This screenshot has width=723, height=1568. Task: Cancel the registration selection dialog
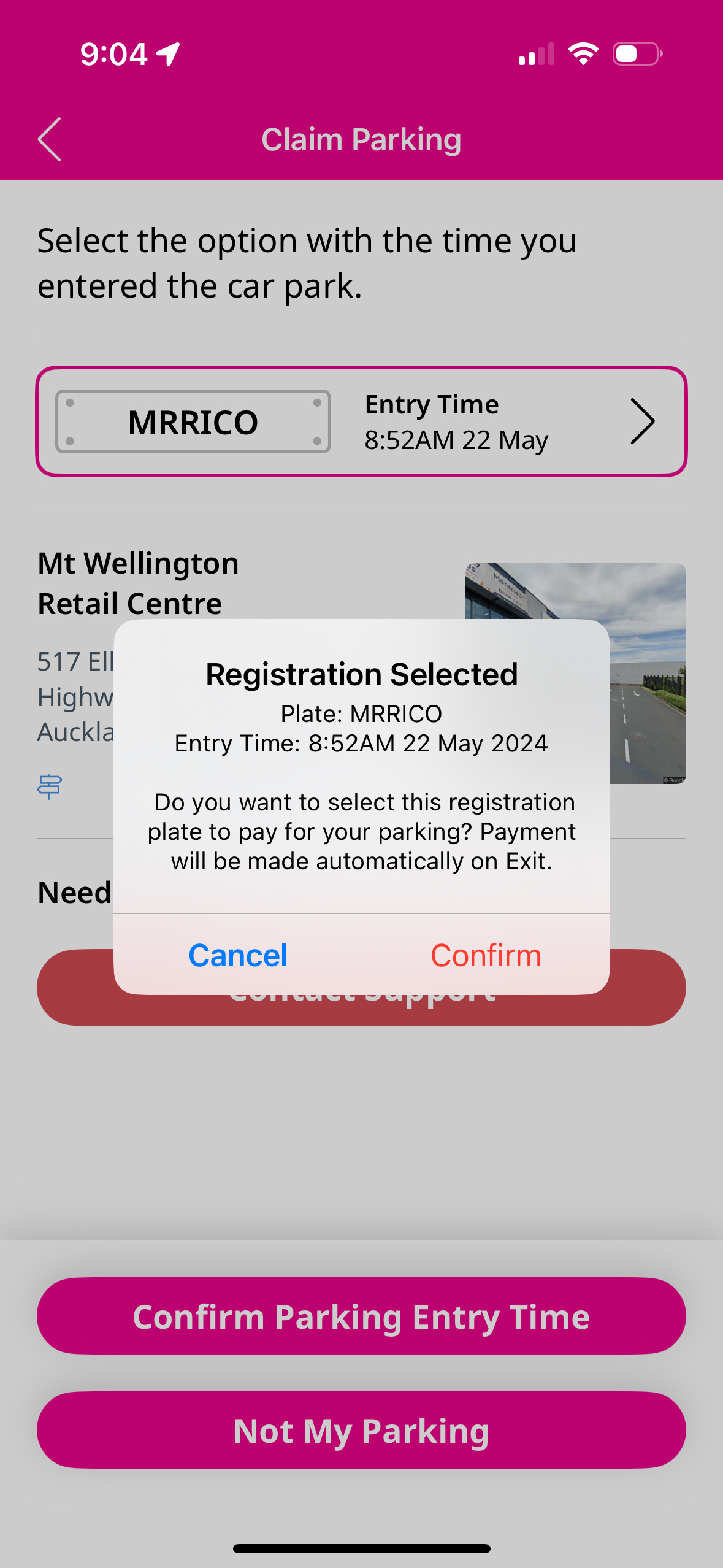coord(238,955)
